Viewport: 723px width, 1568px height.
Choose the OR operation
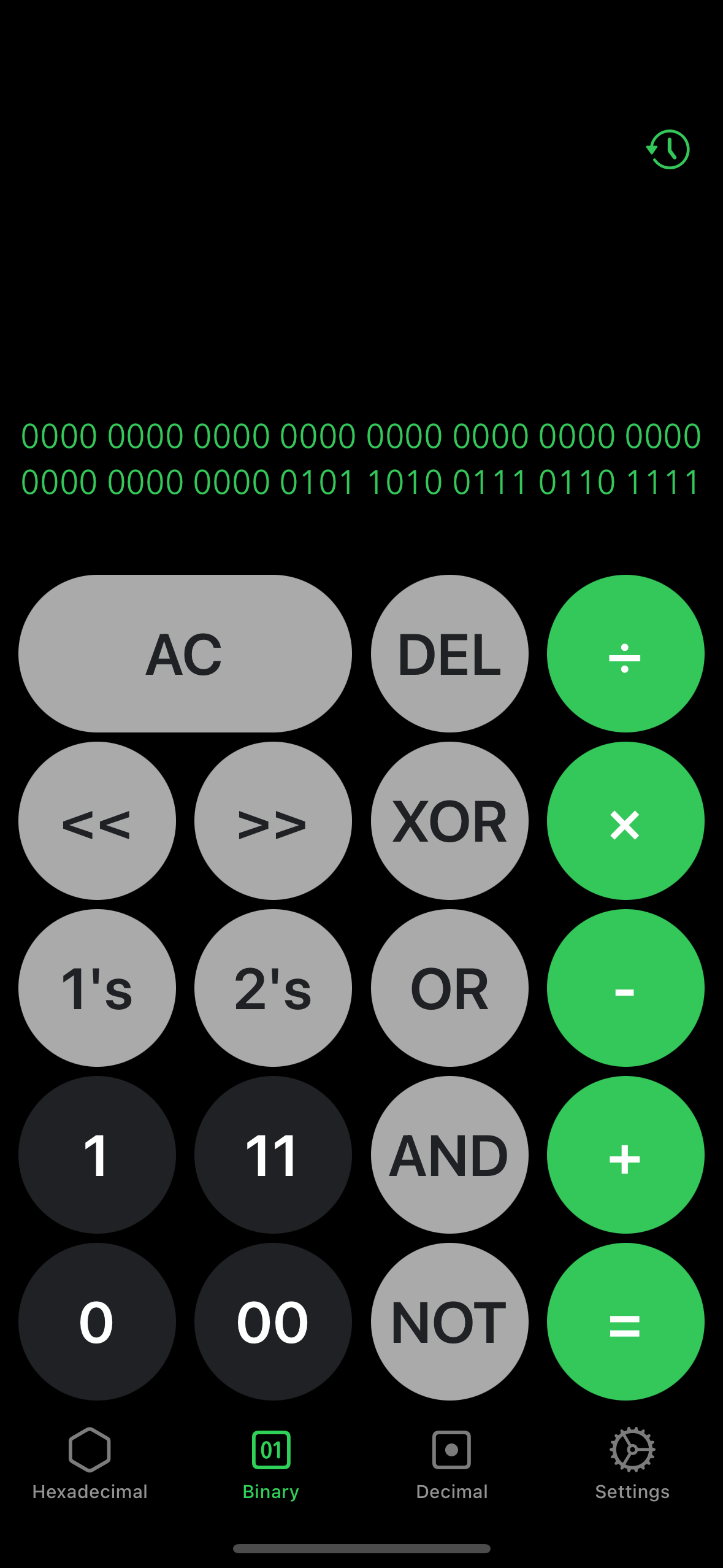click(x=449, y=988)
